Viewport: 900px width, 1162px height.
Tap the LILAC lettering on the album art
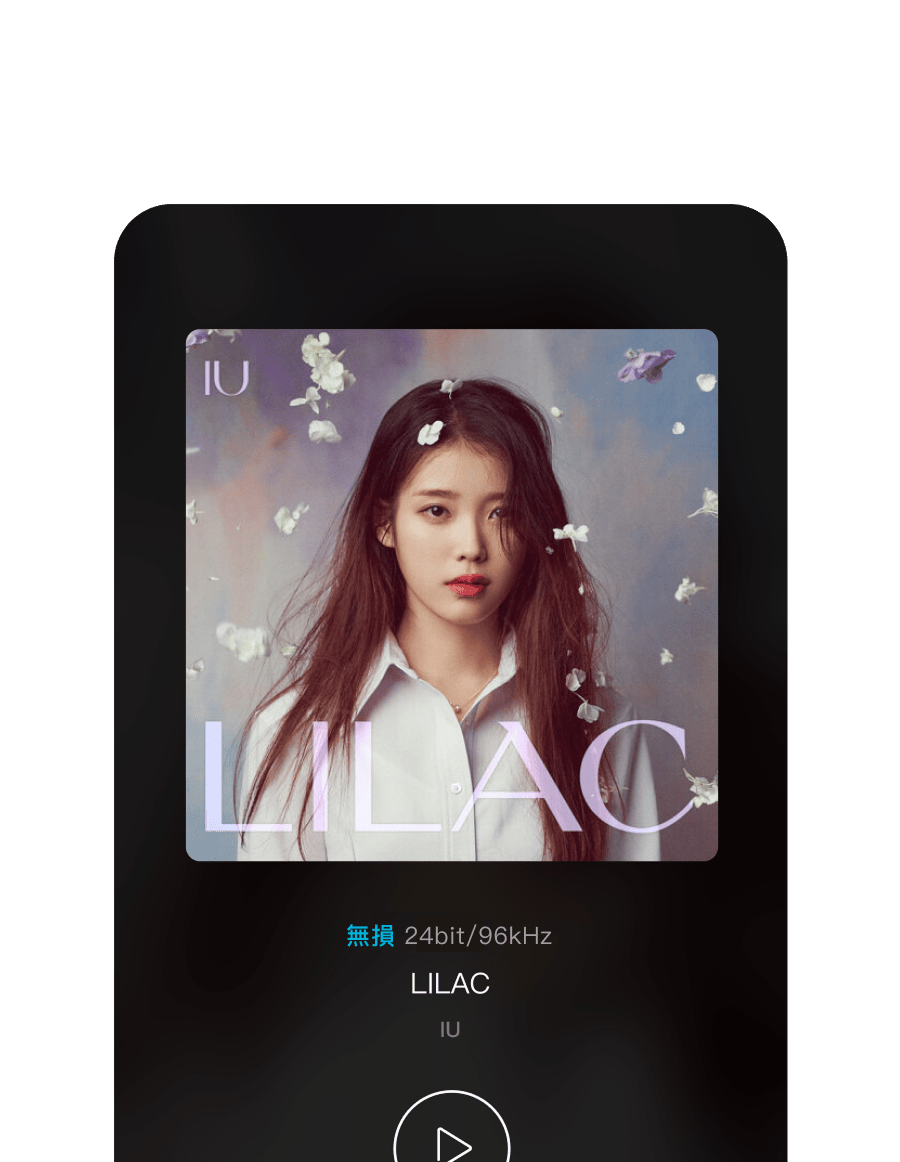tap(450, 778)
